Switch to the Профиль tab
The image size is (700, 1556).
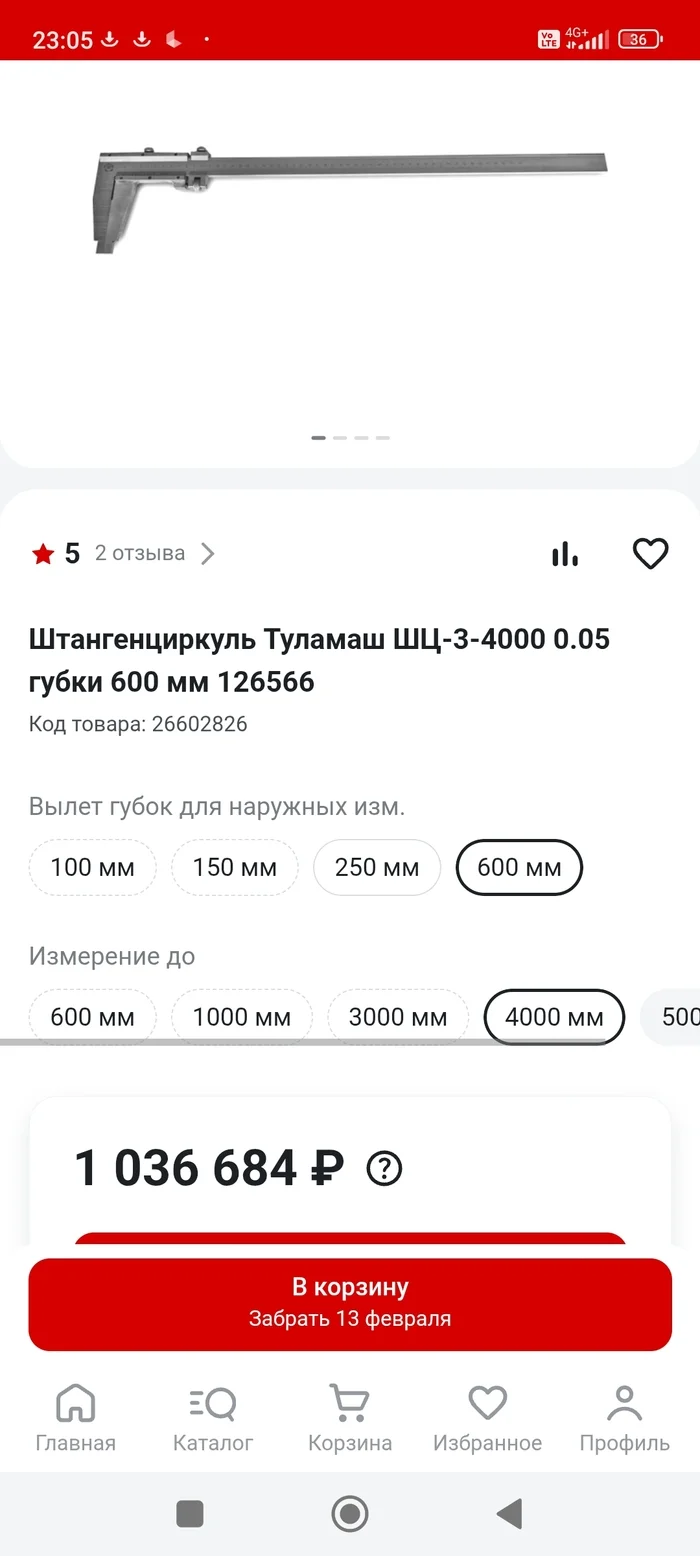(624, 1417)
